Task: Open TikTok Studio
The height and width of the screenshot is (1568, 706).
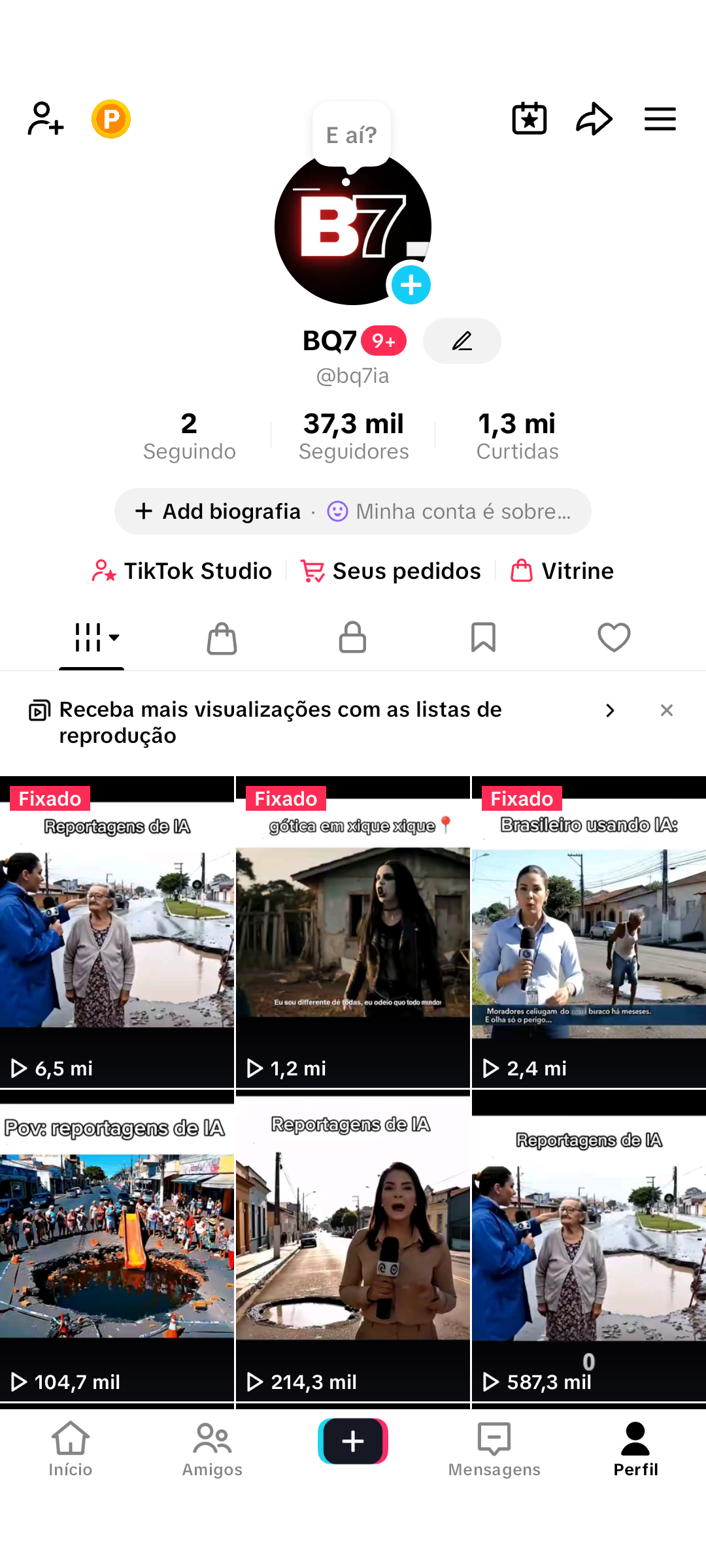Action: point(182,571)
